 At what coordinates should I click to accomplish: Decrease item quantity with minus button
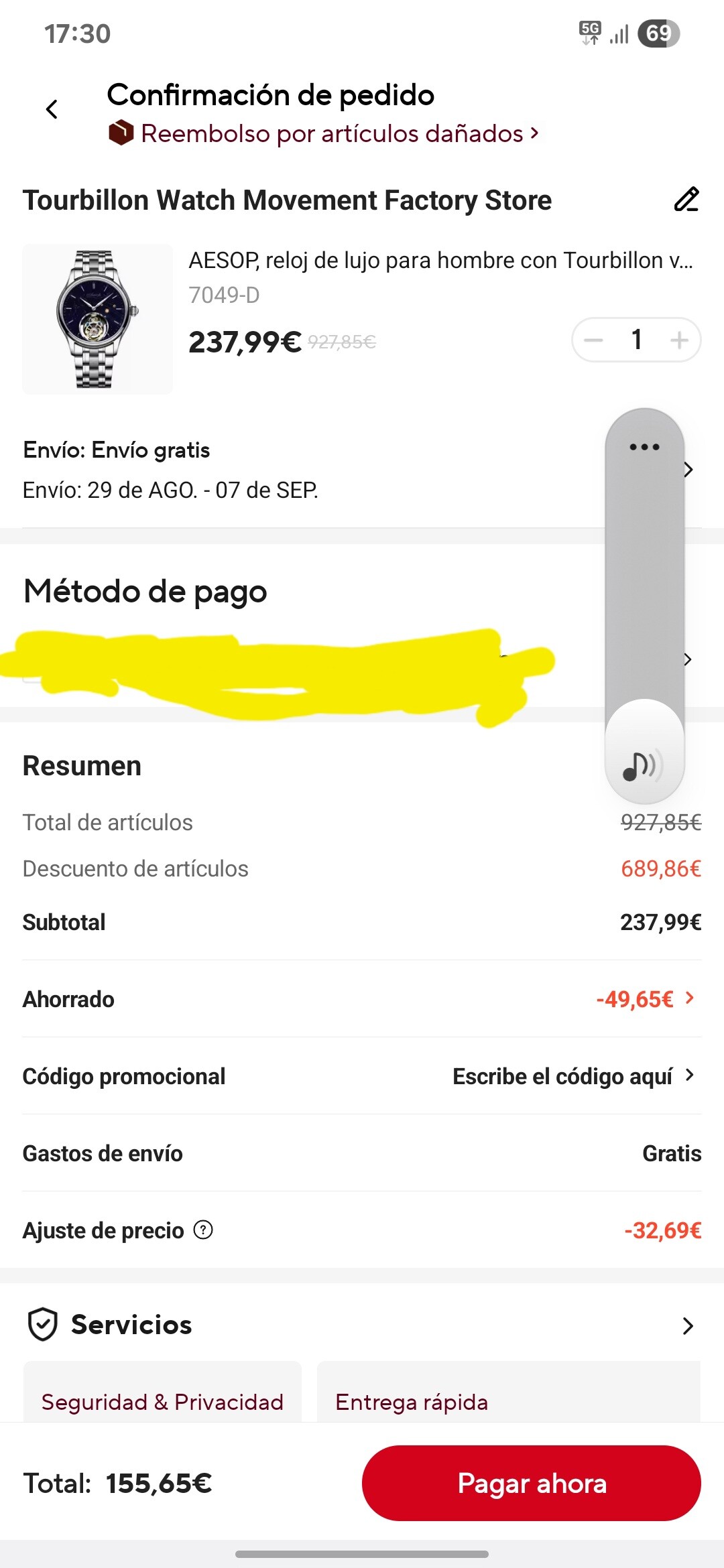[x=593, y=340]
